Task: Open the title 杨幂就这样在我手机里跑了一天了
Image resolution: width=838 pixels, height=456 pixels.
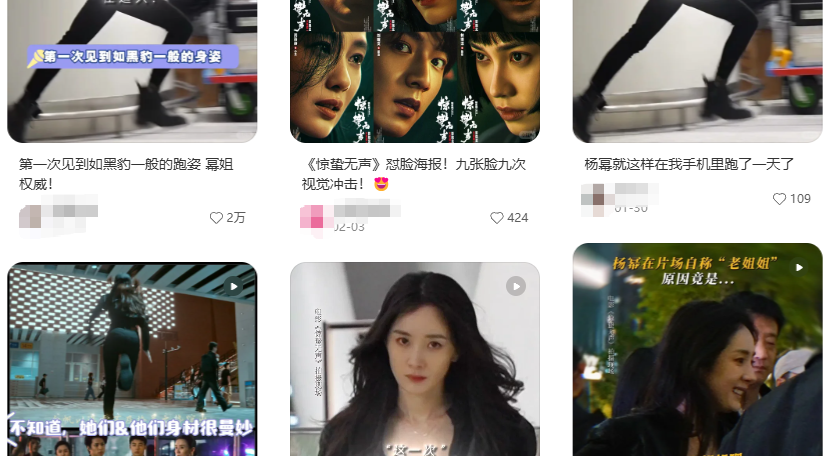Action: (689, 164)
